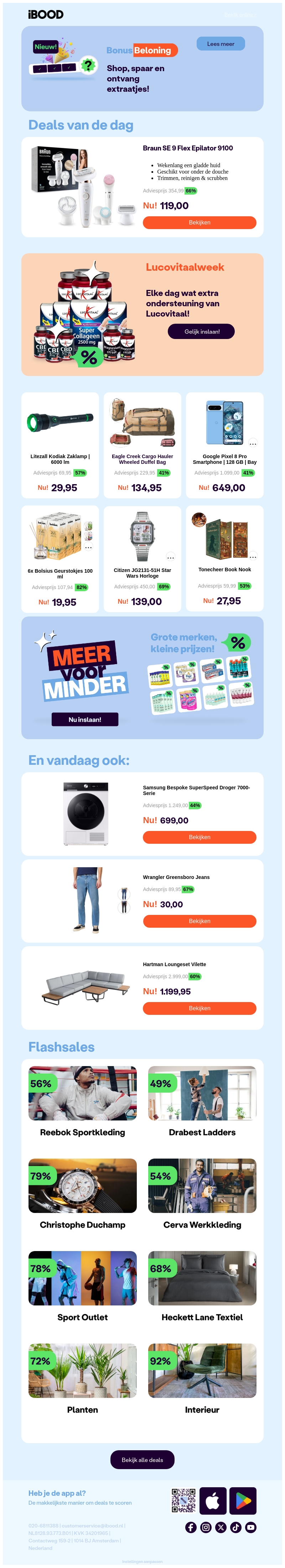View the Hartman Loungeset Vilette deal
The height and width of the screenshot is (1568, 285).
tap(199, 1008)
